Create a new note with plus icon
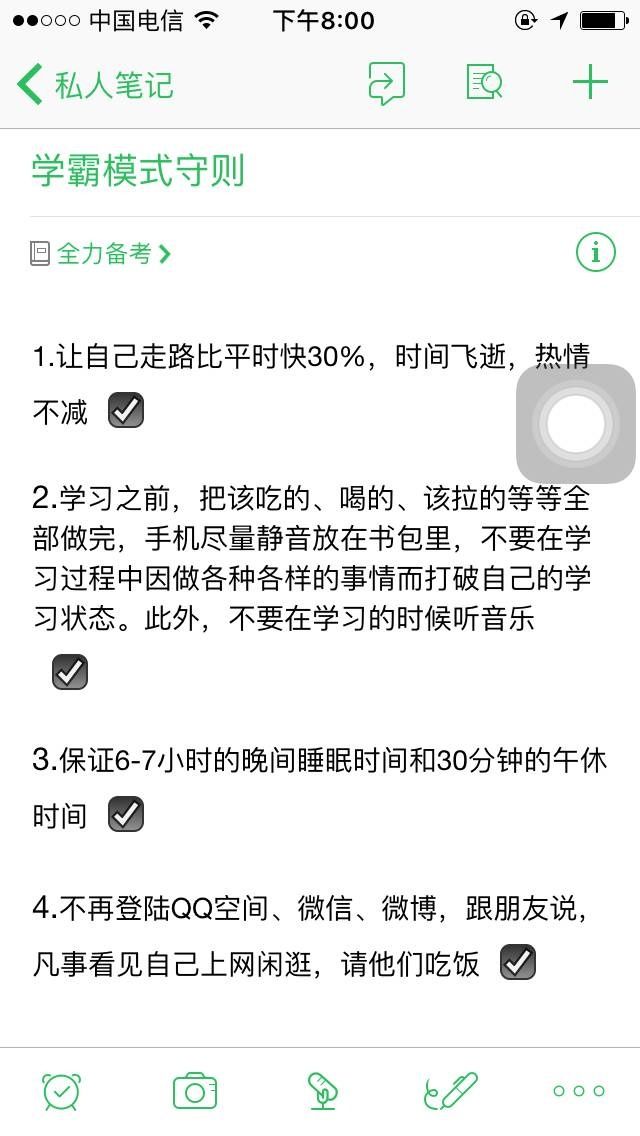 point(590,82)
